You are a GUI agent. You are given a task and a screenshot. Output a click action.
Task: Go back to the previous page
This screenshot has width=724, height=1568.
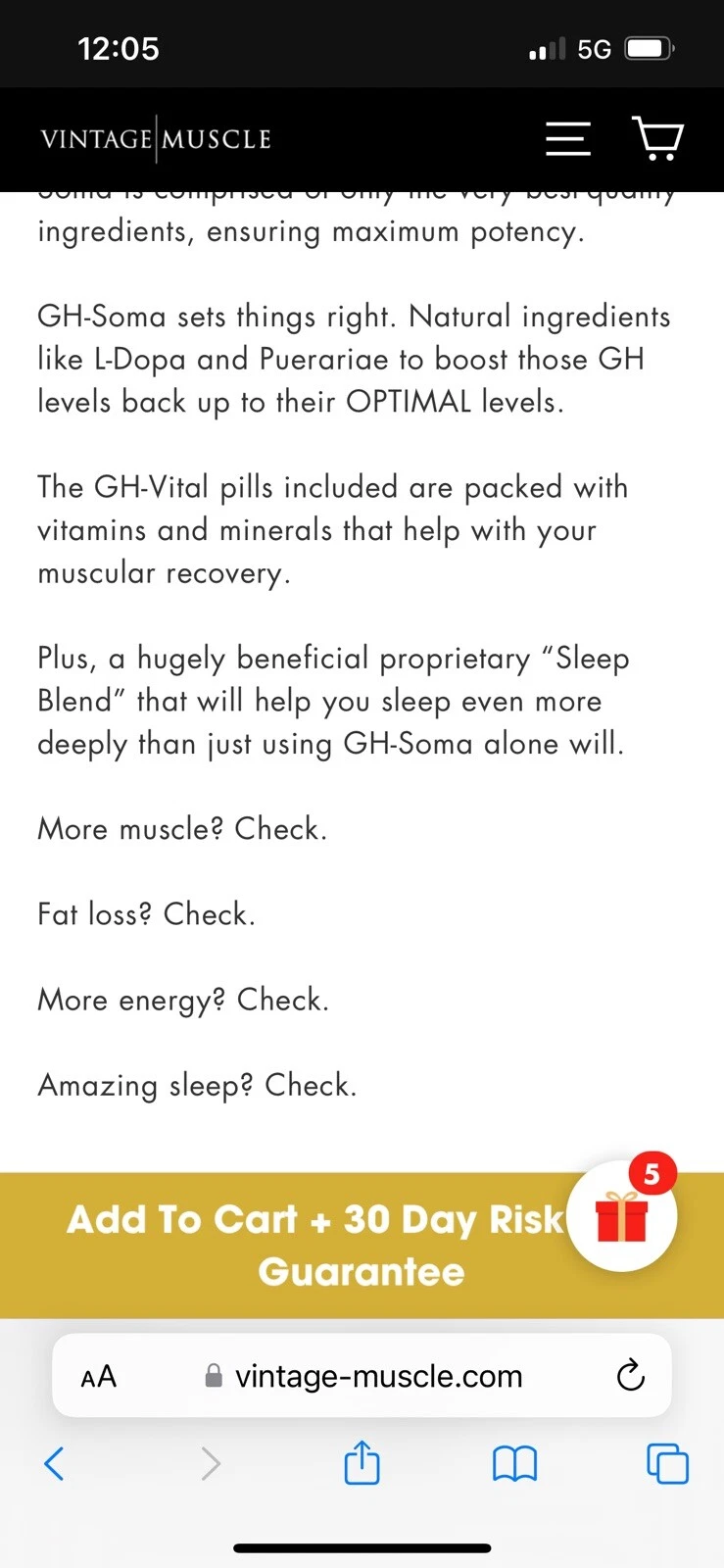tap(55, 1464)
